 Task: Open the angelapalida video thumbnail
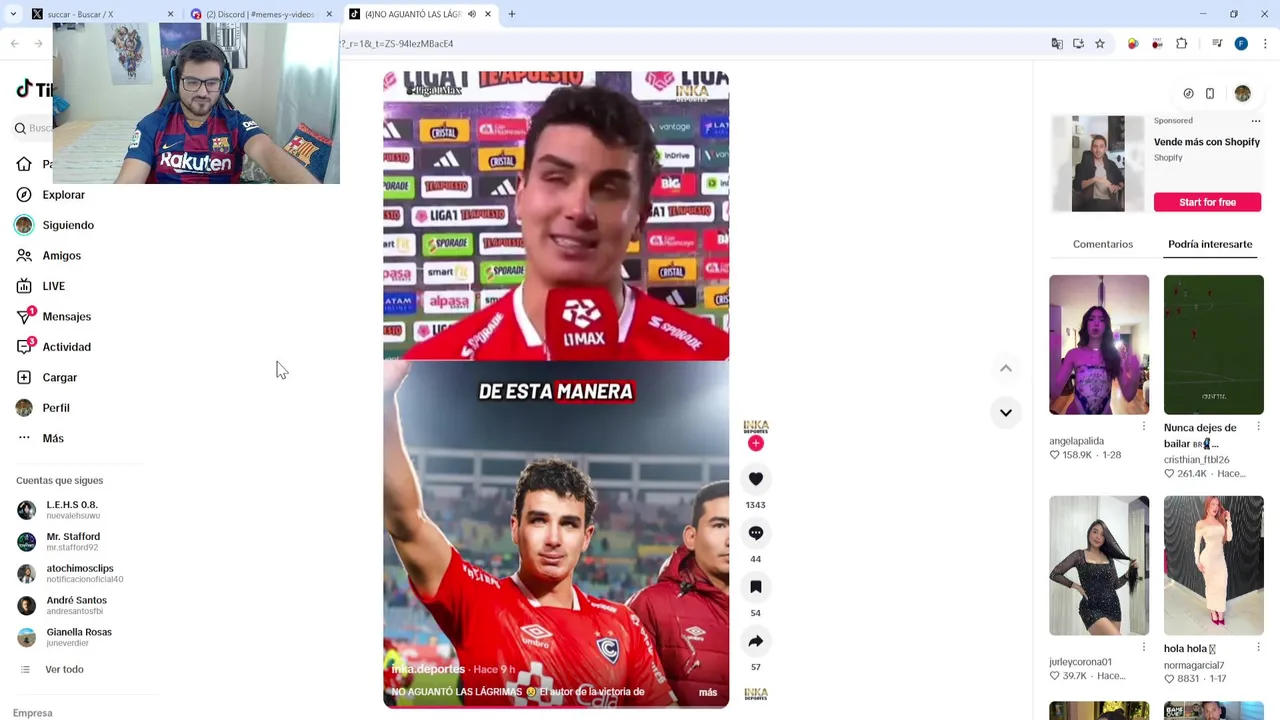[x=1099, y=344]
